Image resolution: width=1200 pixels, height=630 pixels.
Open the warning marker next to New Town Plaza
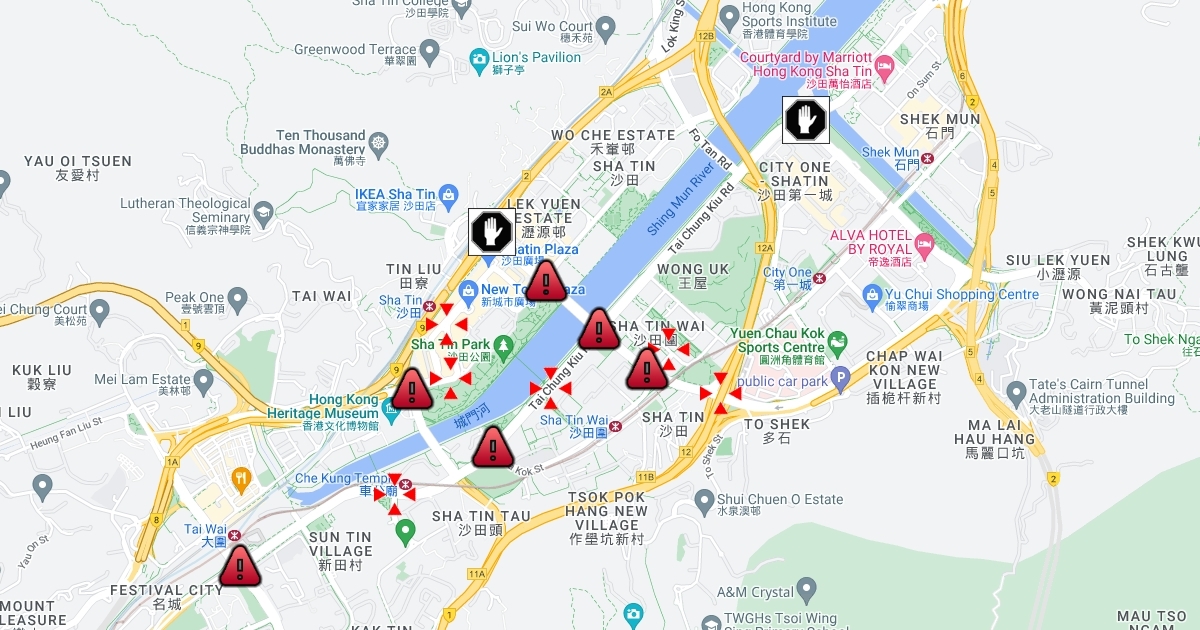click(x=545, y=281)
